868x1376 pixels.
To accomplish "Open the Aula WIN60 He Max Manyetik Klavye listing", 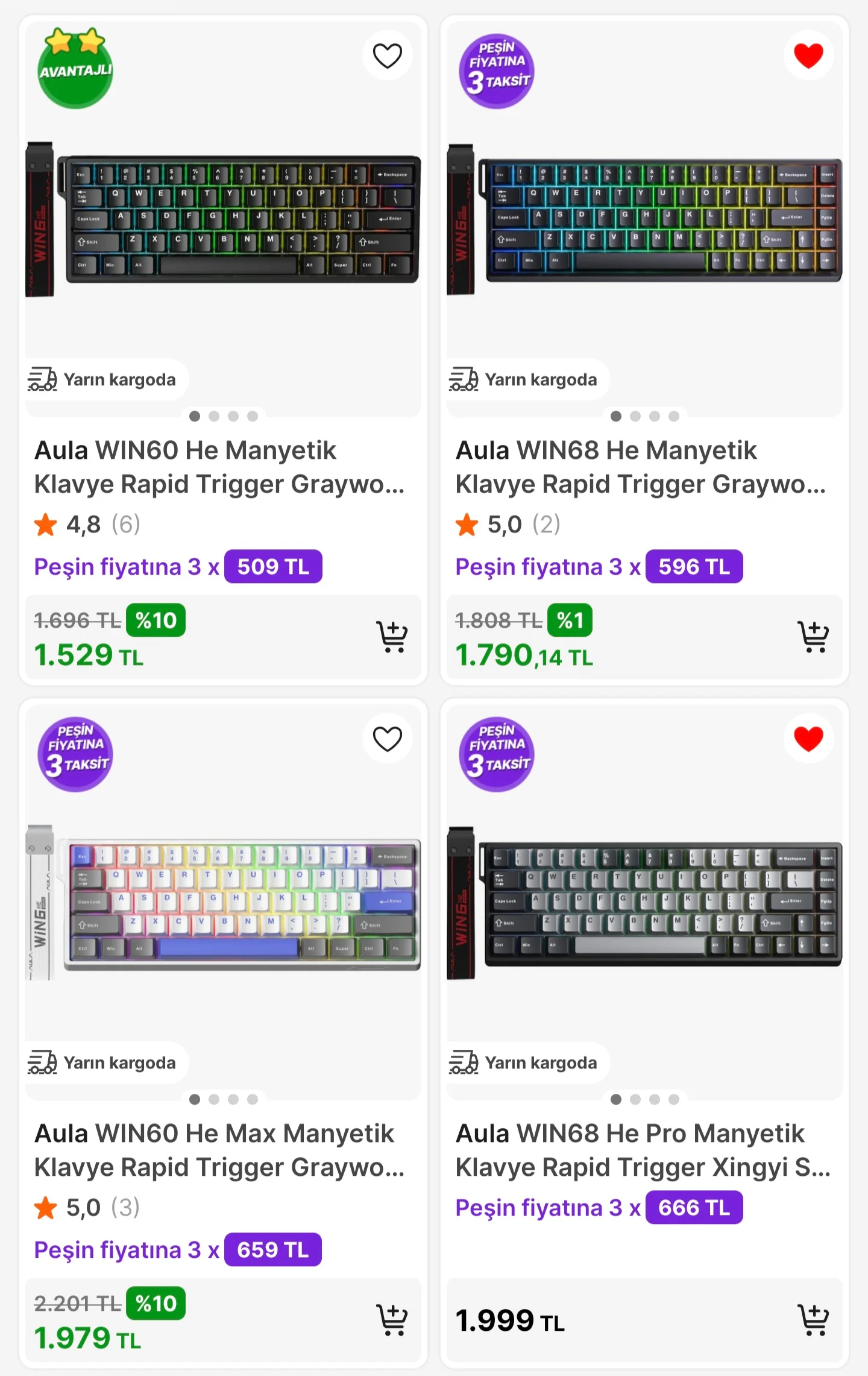I will click(219, 1150).
